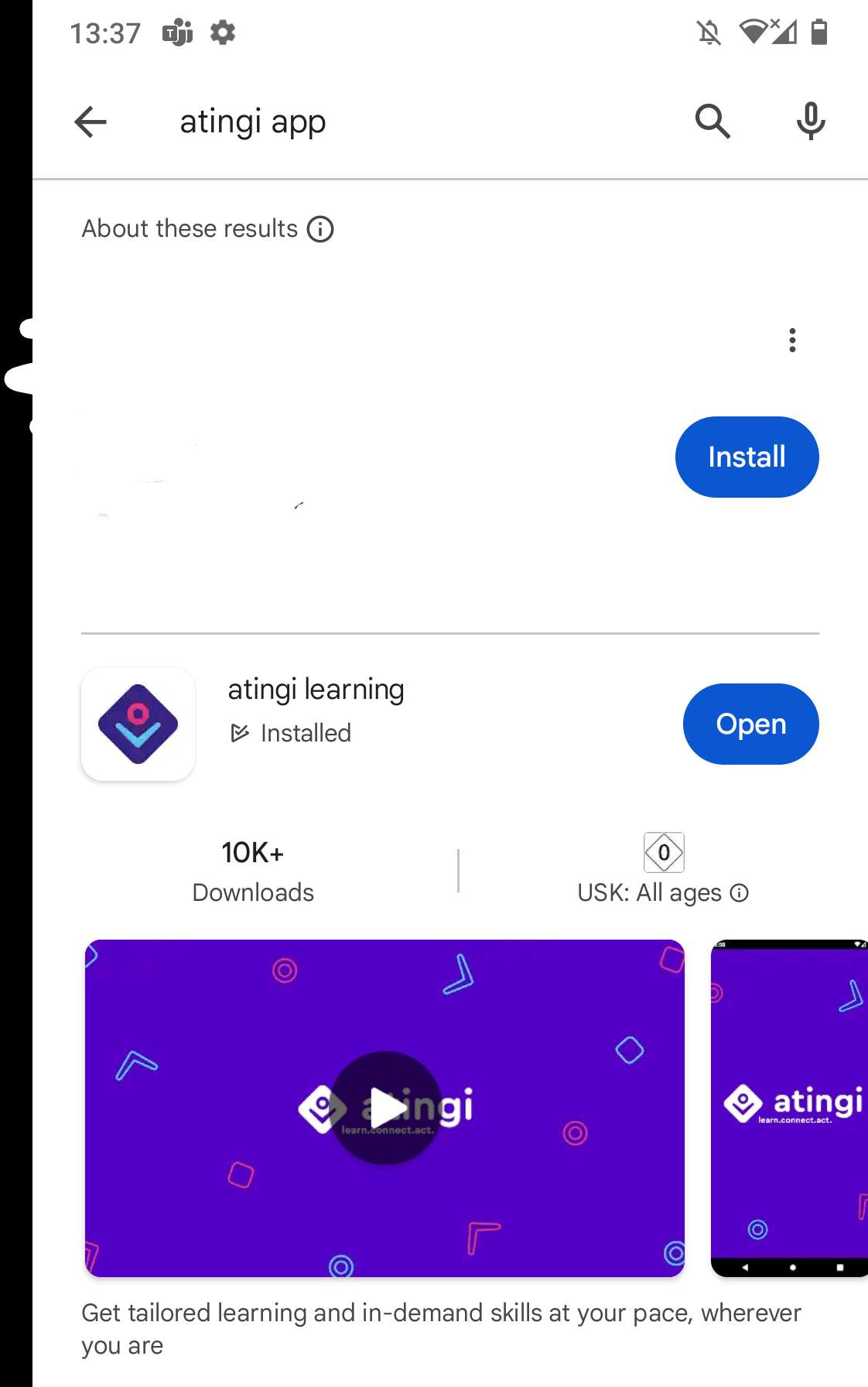Viewport: 868px width, 1387px height.
Task: Show USK All ages rating info
Action: pos(740,893)
